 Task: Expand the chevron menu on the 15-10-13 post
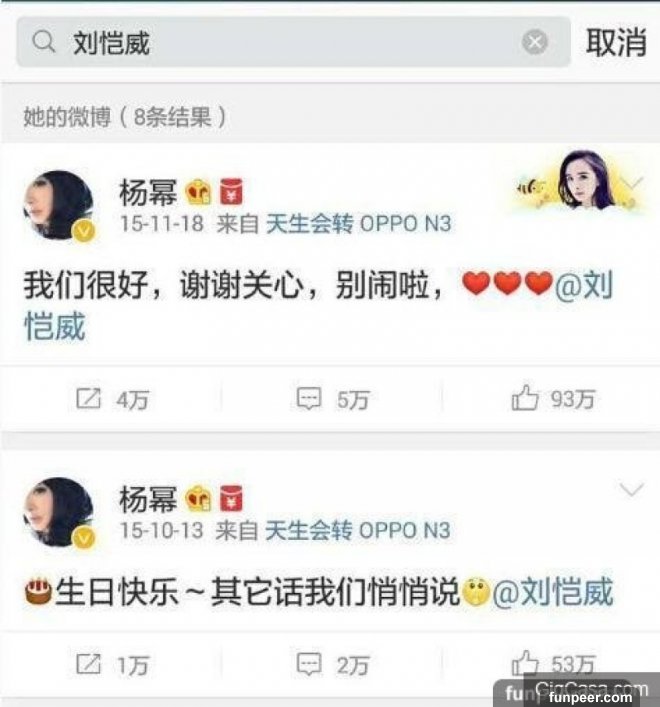tap(632, 489)
